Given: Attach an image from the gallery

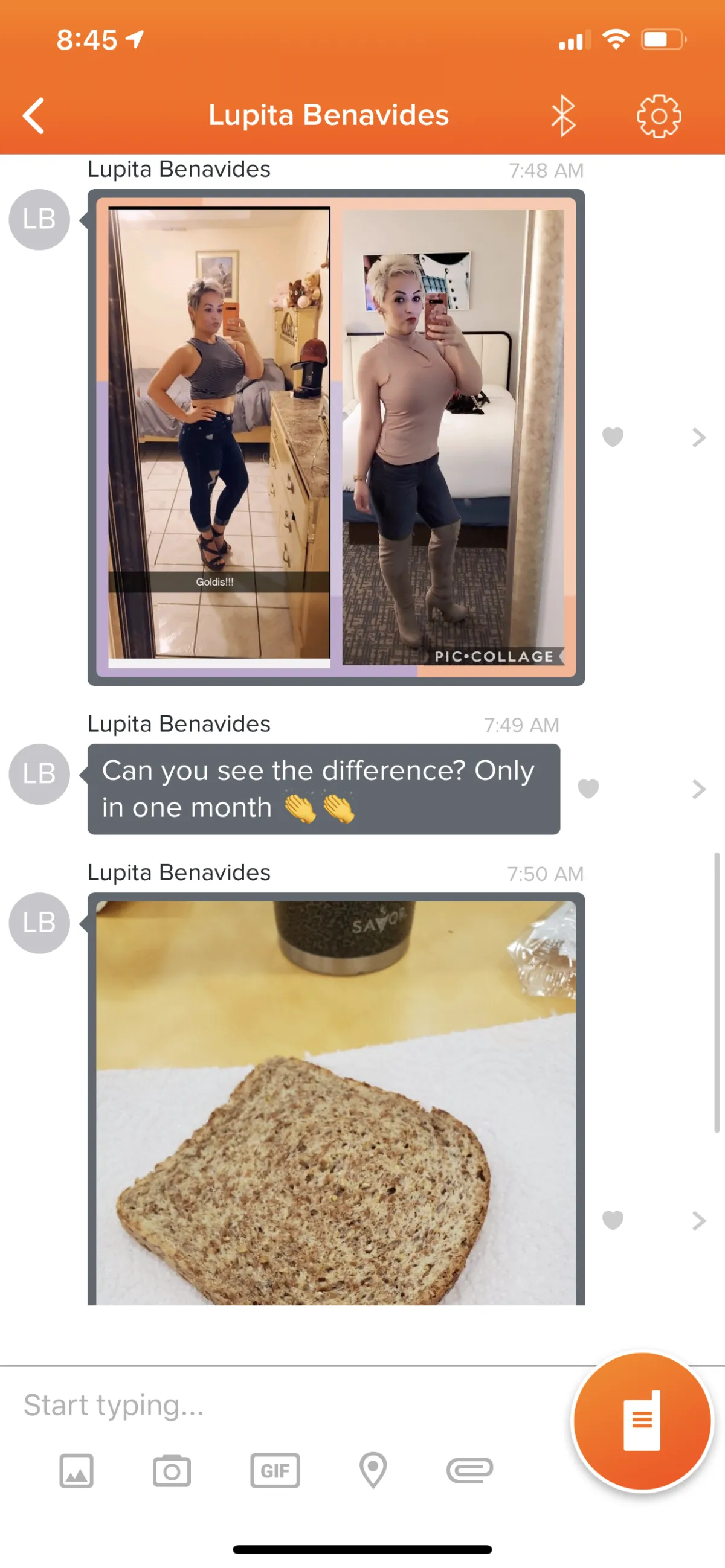Looking at the screenshot, I should (x=76, y=1471).
